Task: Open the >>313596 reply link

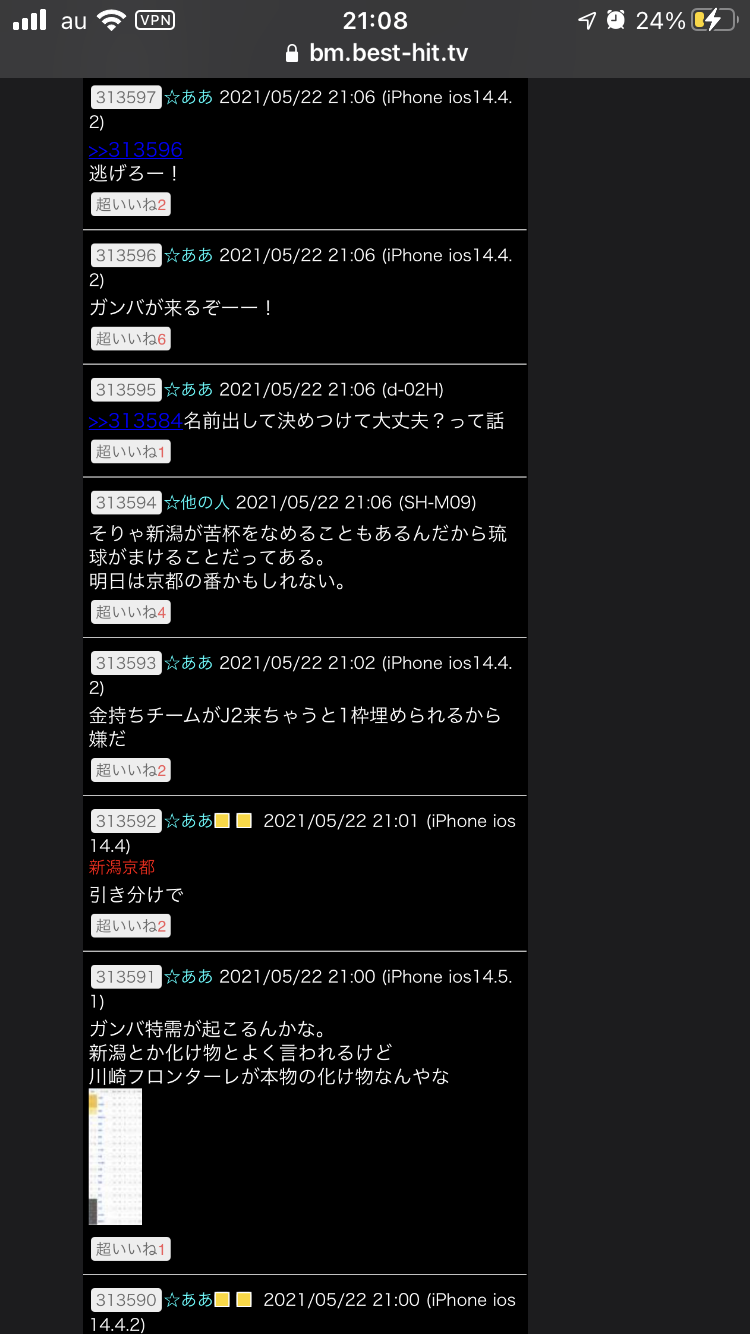Action: (x=136, y=150)
